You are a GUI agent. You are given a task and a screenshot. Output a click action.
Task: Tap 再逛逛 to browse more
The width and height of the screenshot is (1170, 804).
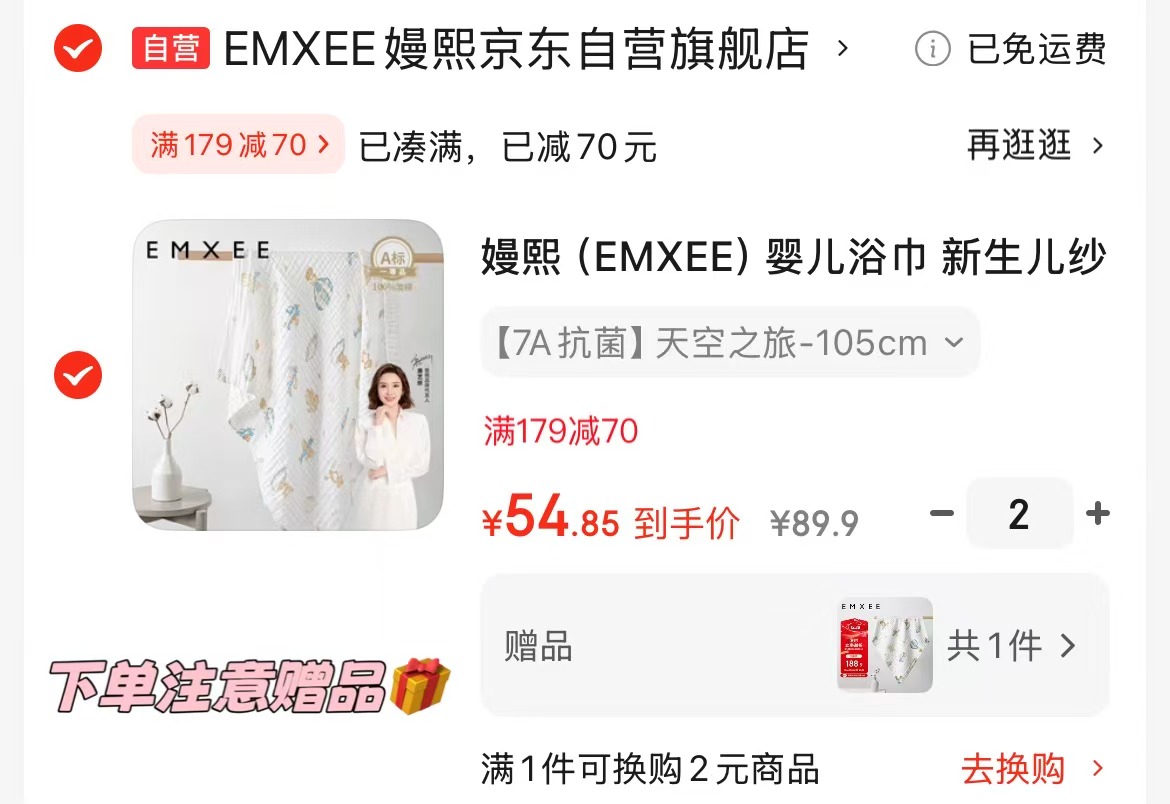[x=1035, y=146]
